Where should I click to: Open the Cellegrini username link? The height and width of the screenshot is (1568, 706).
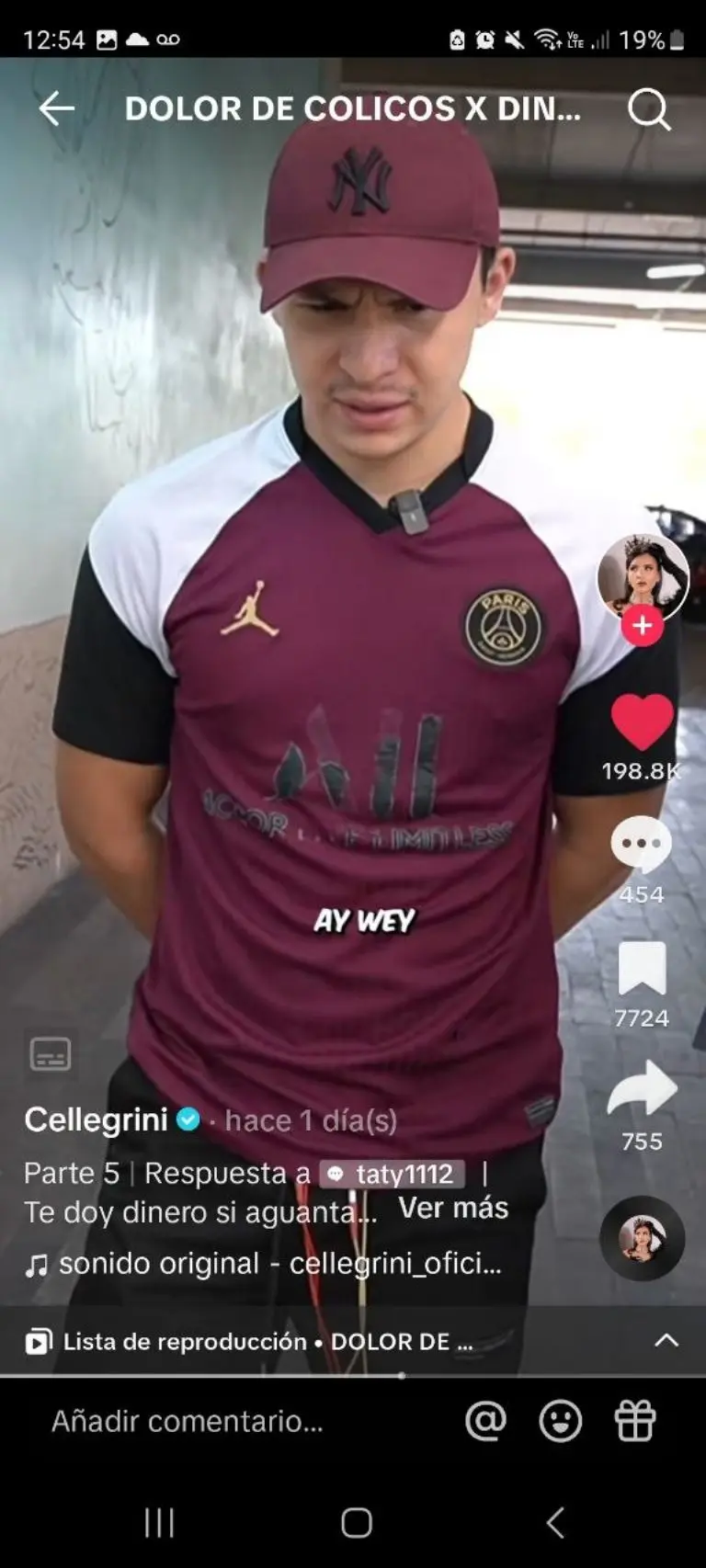point(96,1119)
